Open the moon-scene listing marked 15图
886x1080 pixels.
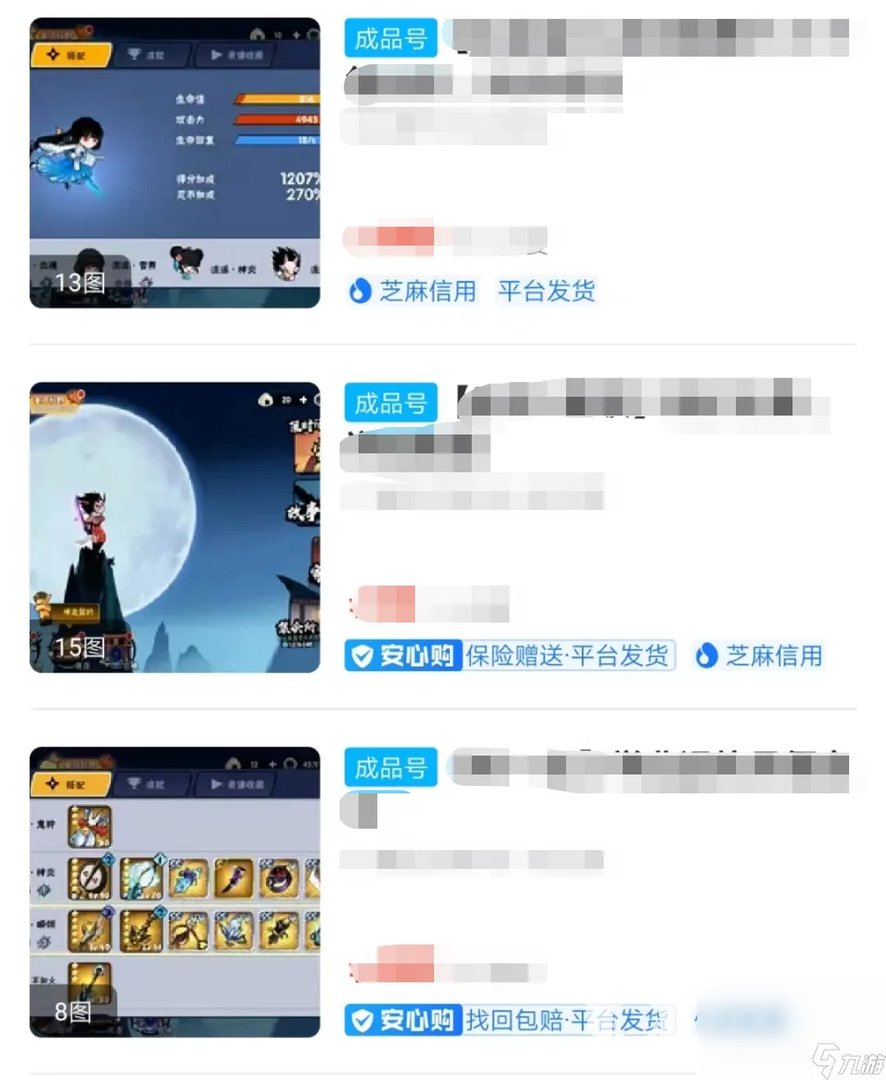point(175,527)
